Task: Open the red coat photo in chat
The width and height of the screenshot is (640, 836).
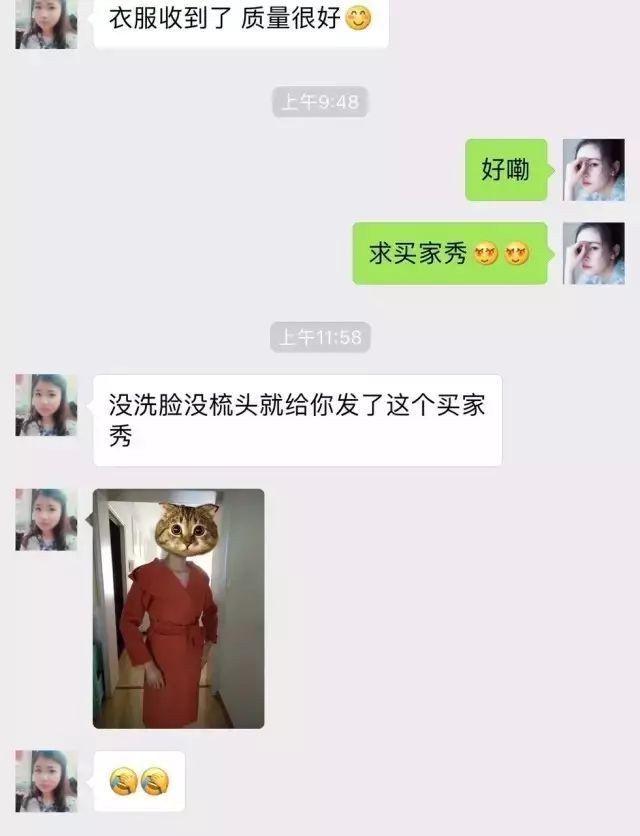Action: pos(179,608)
